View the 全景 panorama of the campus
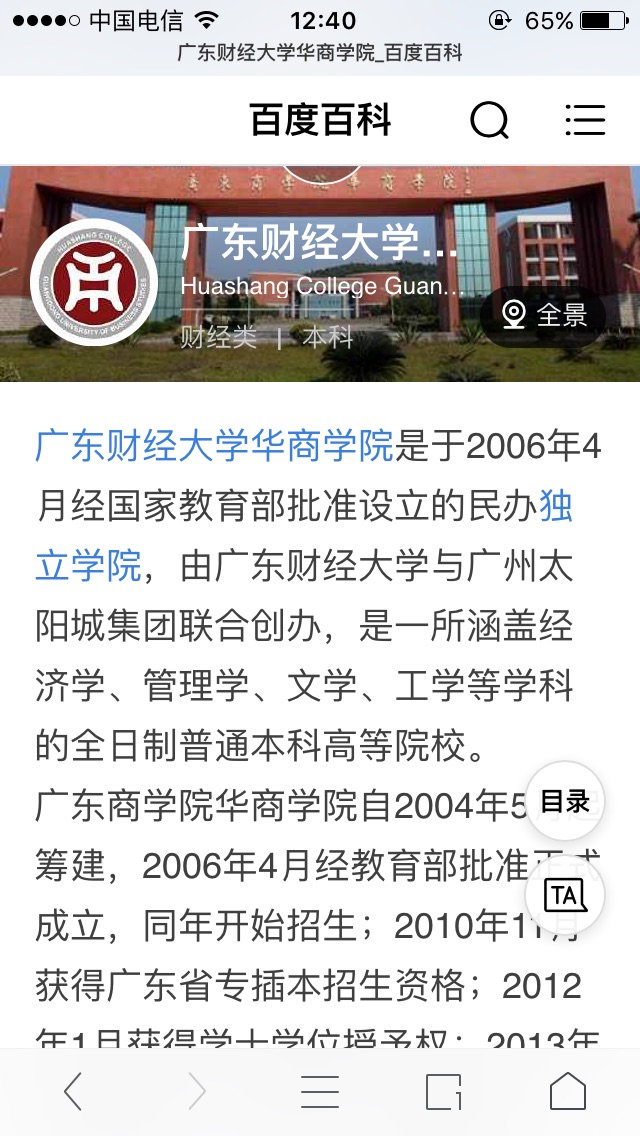 coord(544,315)
